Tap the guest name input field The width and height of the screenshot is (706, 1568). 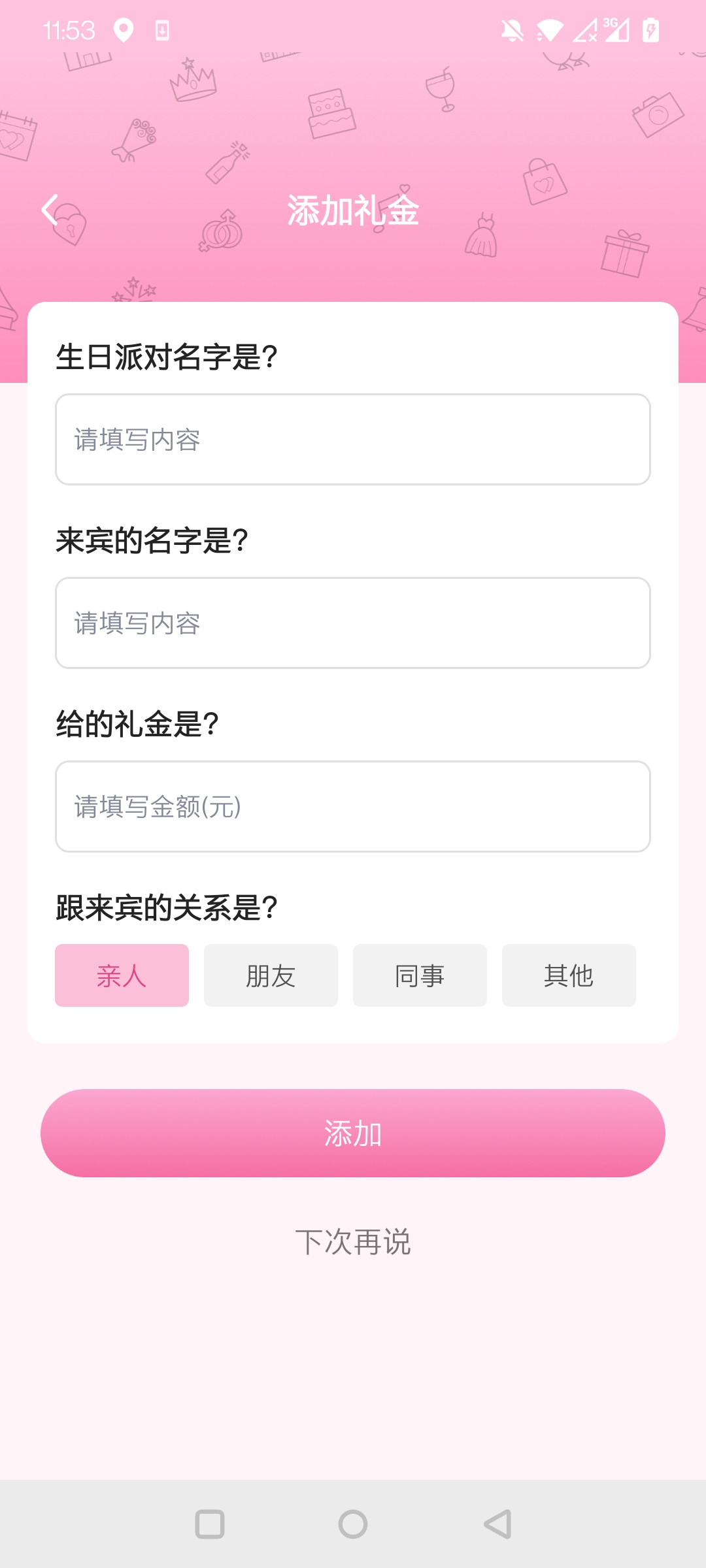[x=353, y=623]
